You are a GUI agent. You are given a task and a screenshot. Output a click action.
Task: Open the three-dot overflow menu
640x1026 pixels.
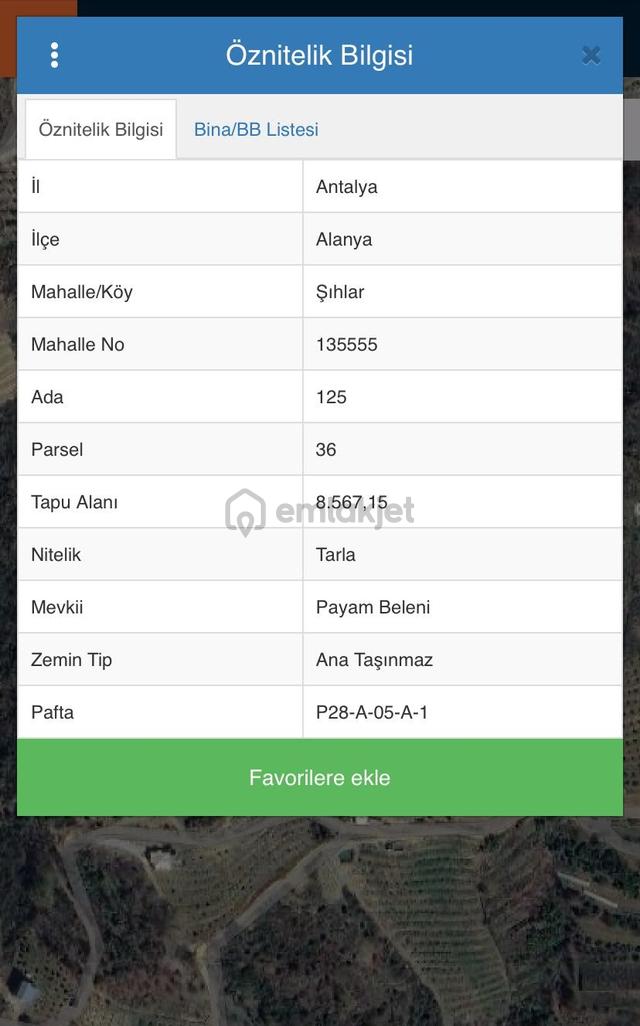coord(54,55)
